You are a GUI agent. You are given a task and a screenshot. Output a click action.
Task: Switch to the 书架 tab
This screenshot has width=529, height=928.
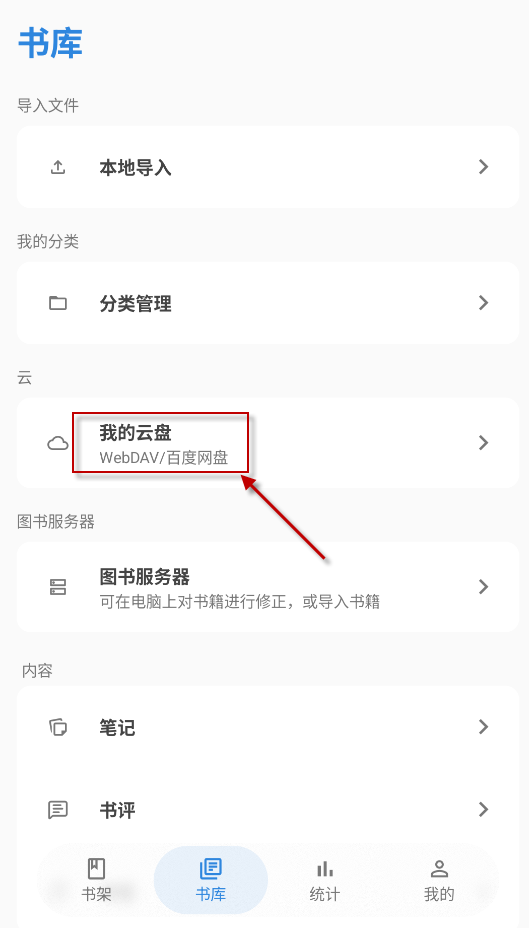tap(96, 879)
